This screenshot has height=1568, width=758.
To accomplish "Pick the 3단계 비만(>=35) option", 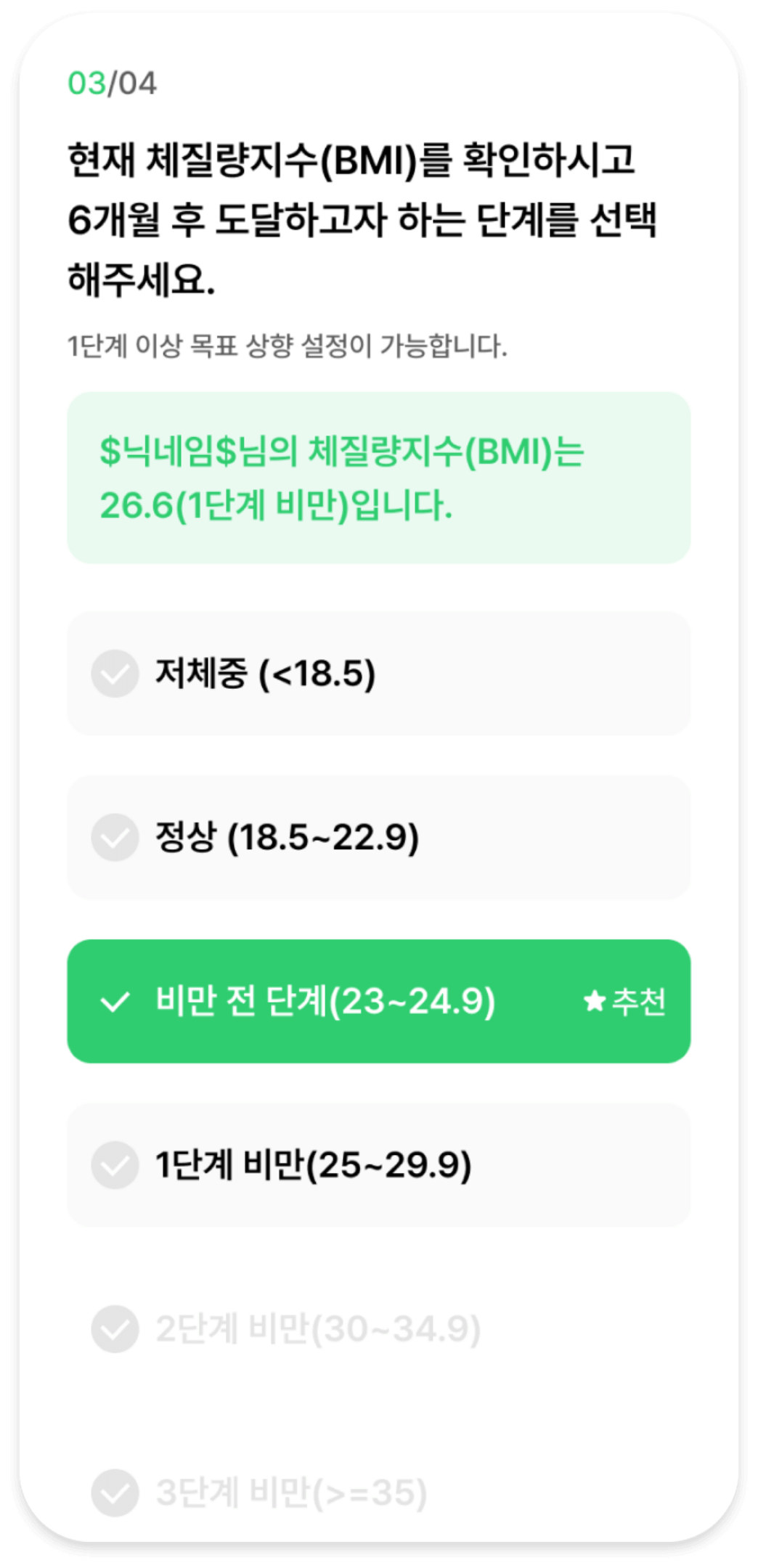I will pos(378,1493).
